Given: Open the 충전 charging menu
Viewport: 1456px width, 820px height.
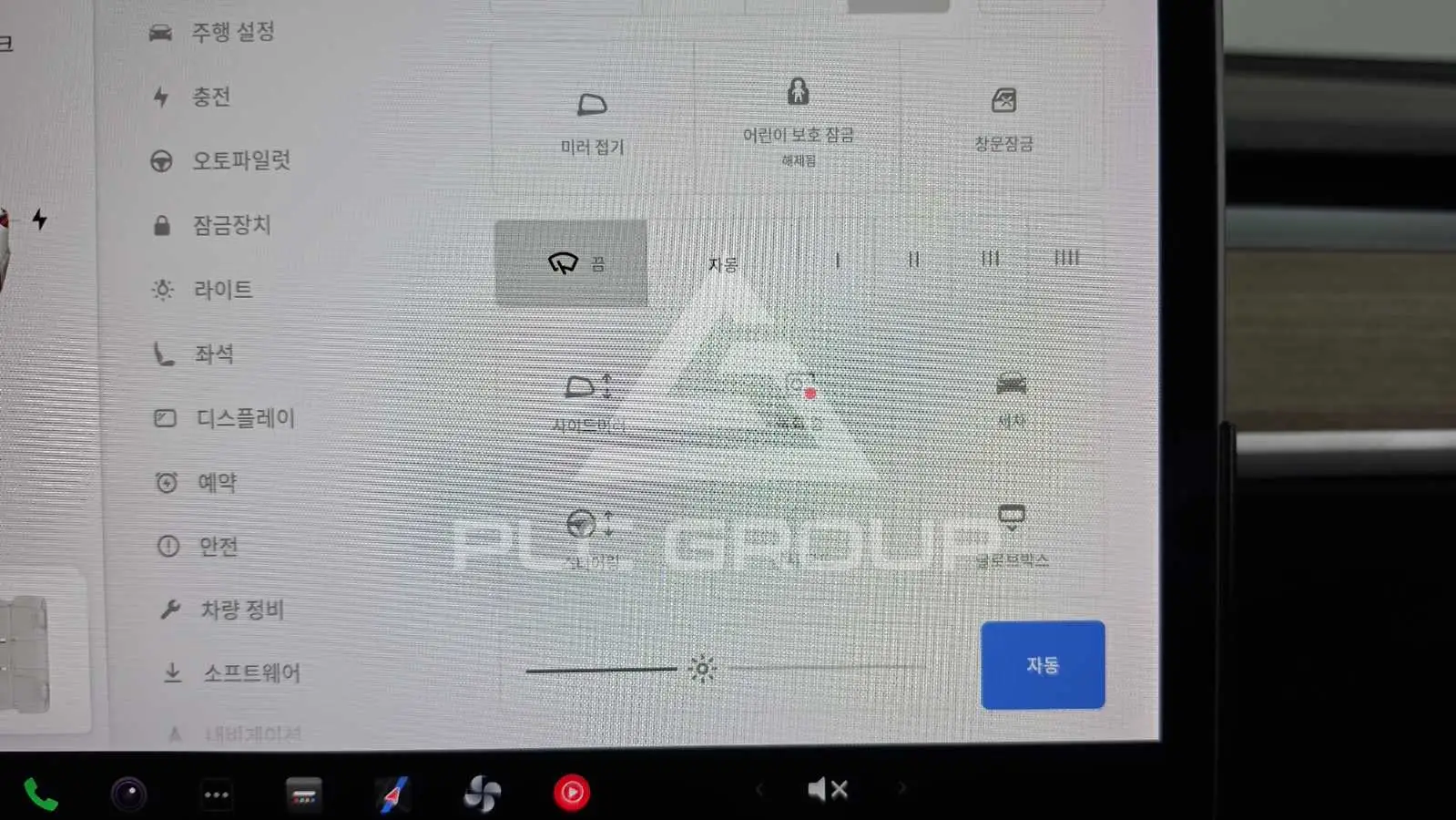Looking at the screenshot, I should [192, 97].
